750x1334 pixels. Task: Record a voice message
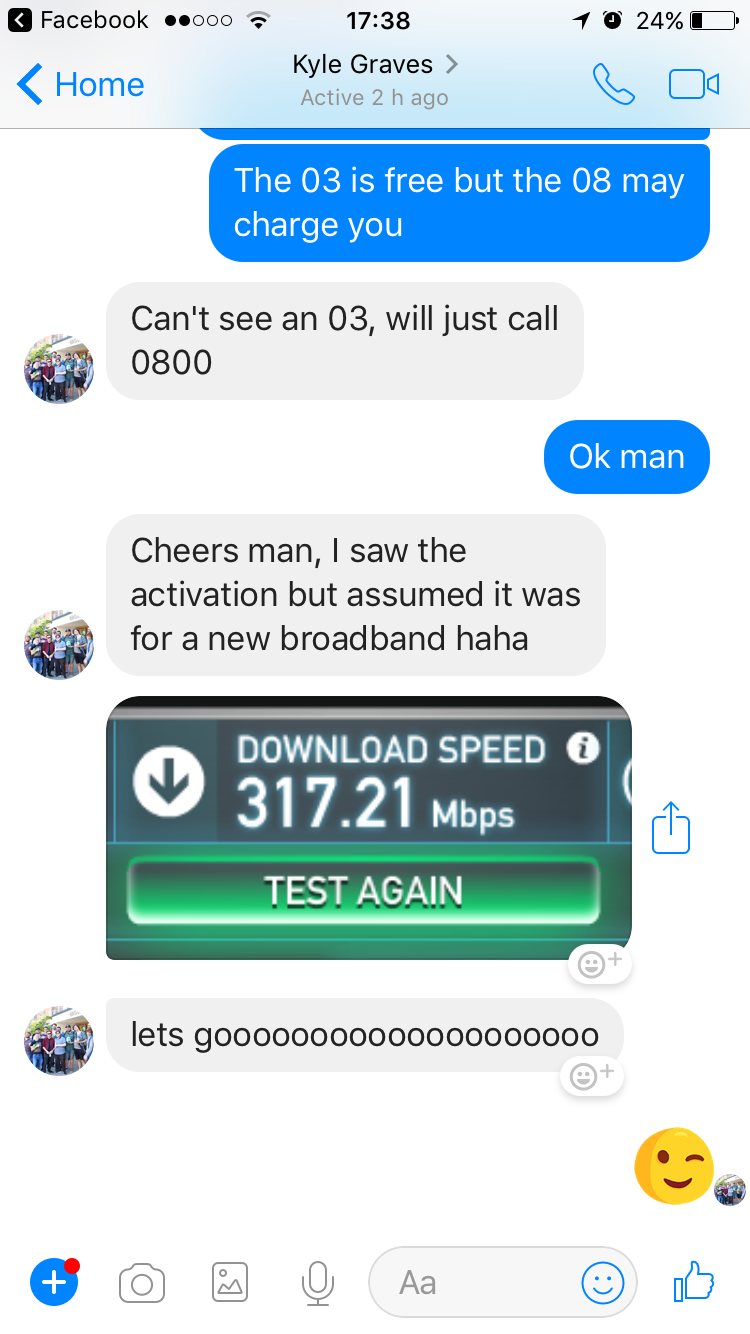pos(317,1282)
